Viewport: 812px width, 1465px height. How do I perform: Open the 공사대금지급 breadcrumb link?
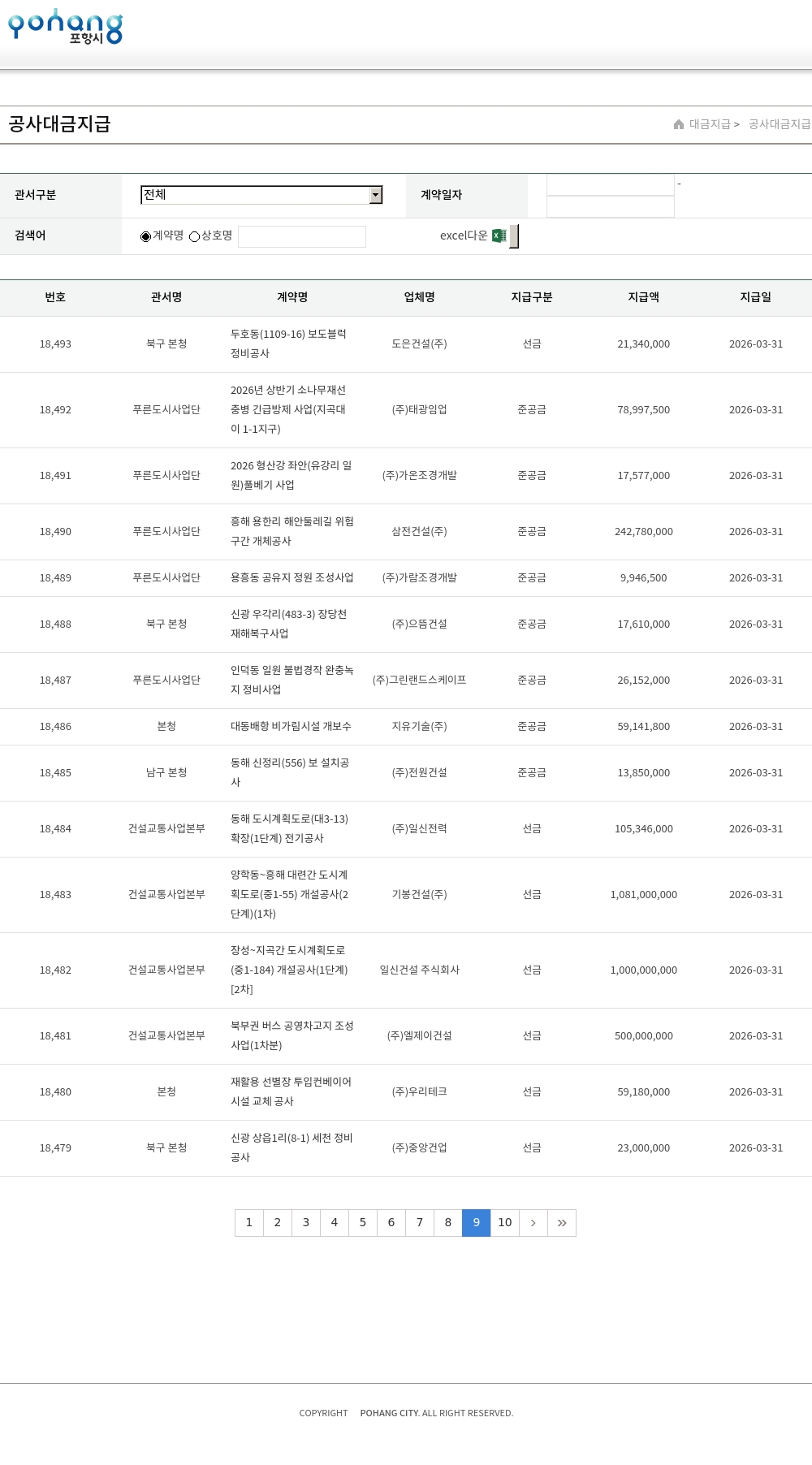point(780,124)
